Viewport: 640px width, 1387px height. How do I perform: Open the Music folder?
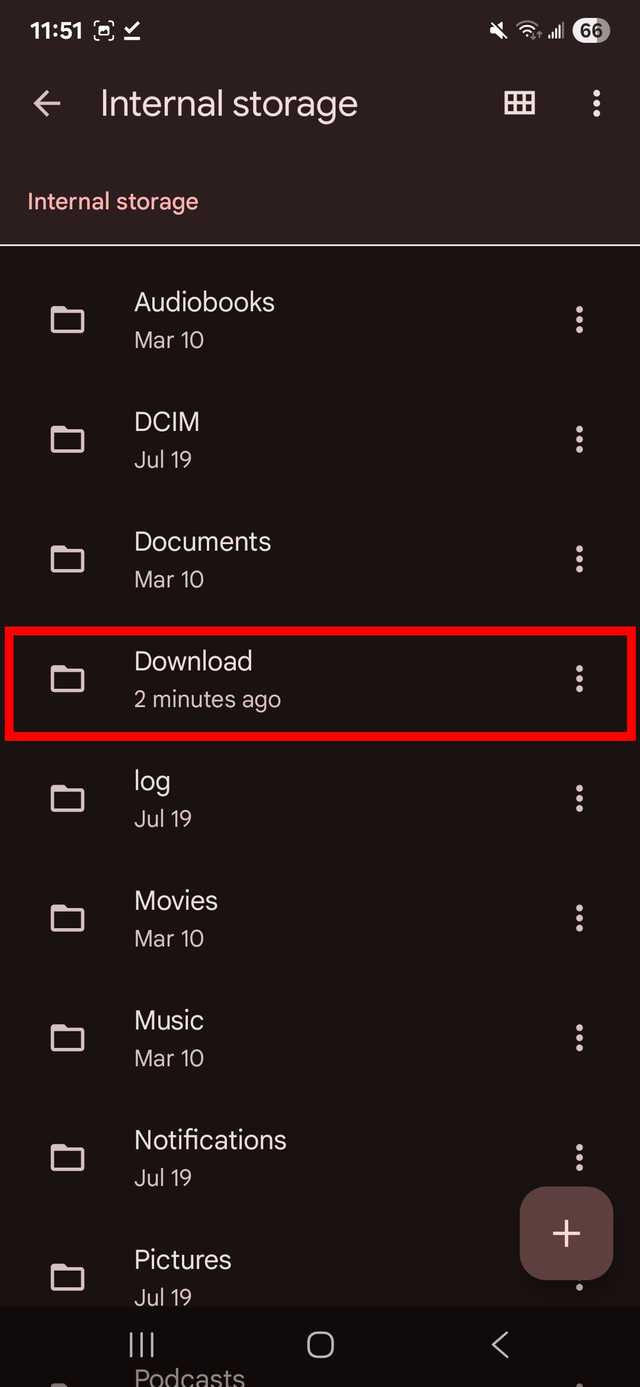(169, 1037)
